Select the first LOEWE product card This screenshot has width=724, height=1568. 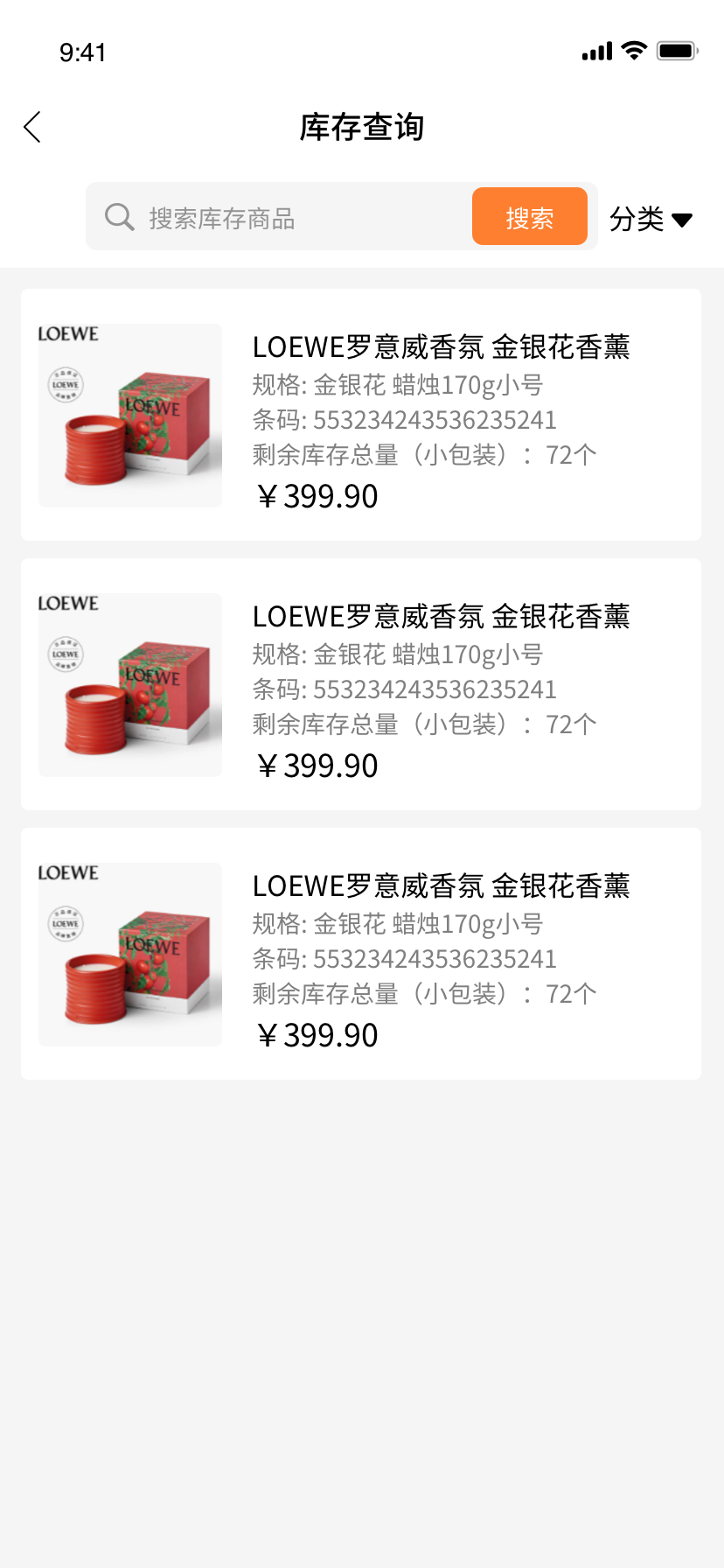361,416
